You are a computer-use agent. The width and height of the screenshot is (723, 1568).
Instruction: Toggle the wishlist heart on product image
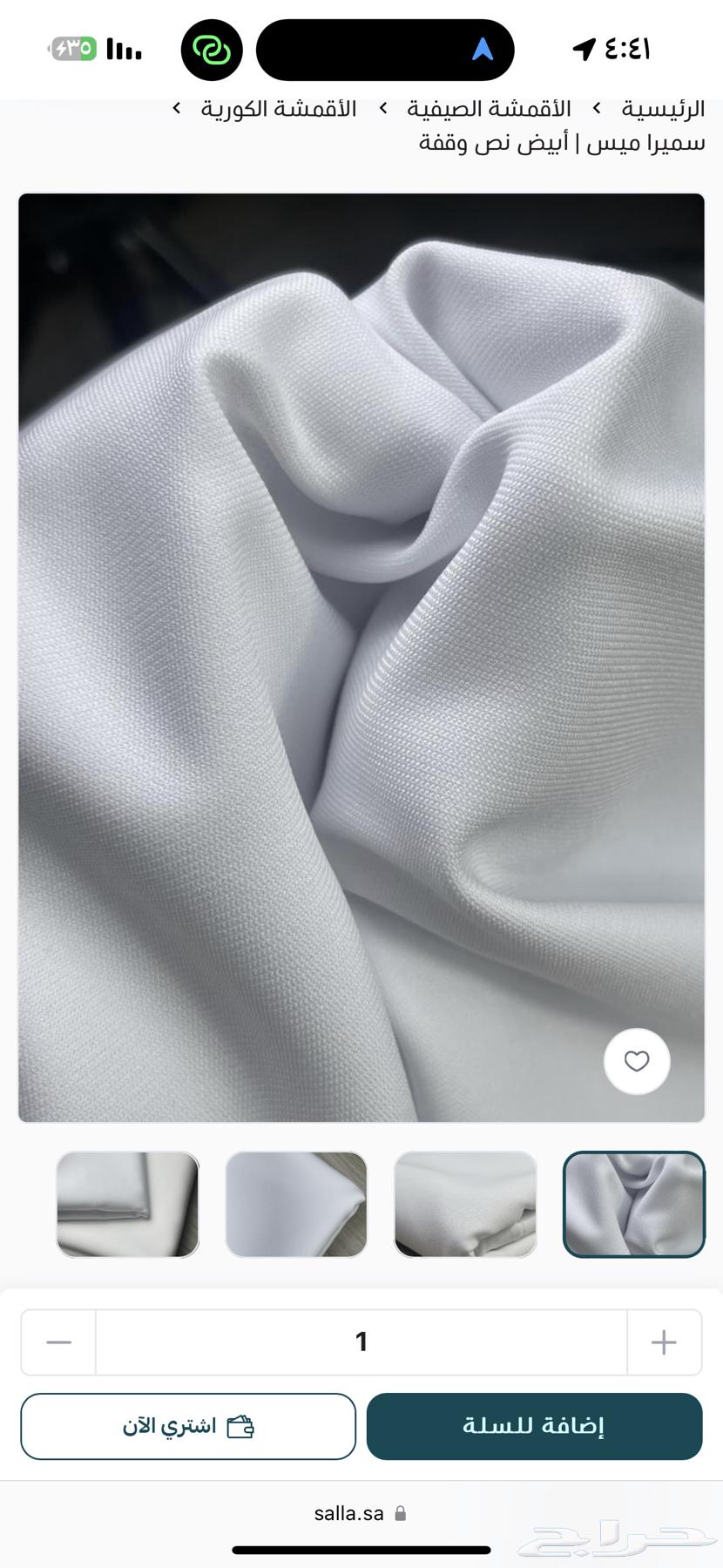click(x=637, y=1062)
